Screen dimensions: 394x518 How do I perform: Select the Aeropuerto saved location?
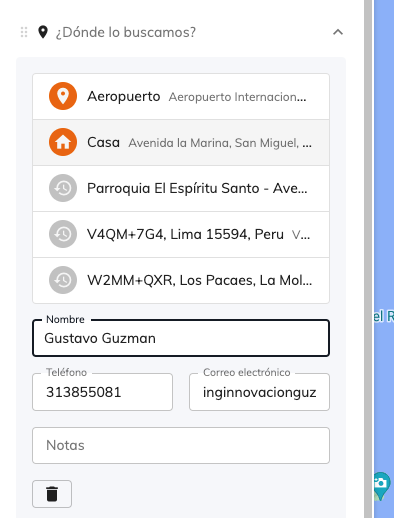click(x=181, y=96)
